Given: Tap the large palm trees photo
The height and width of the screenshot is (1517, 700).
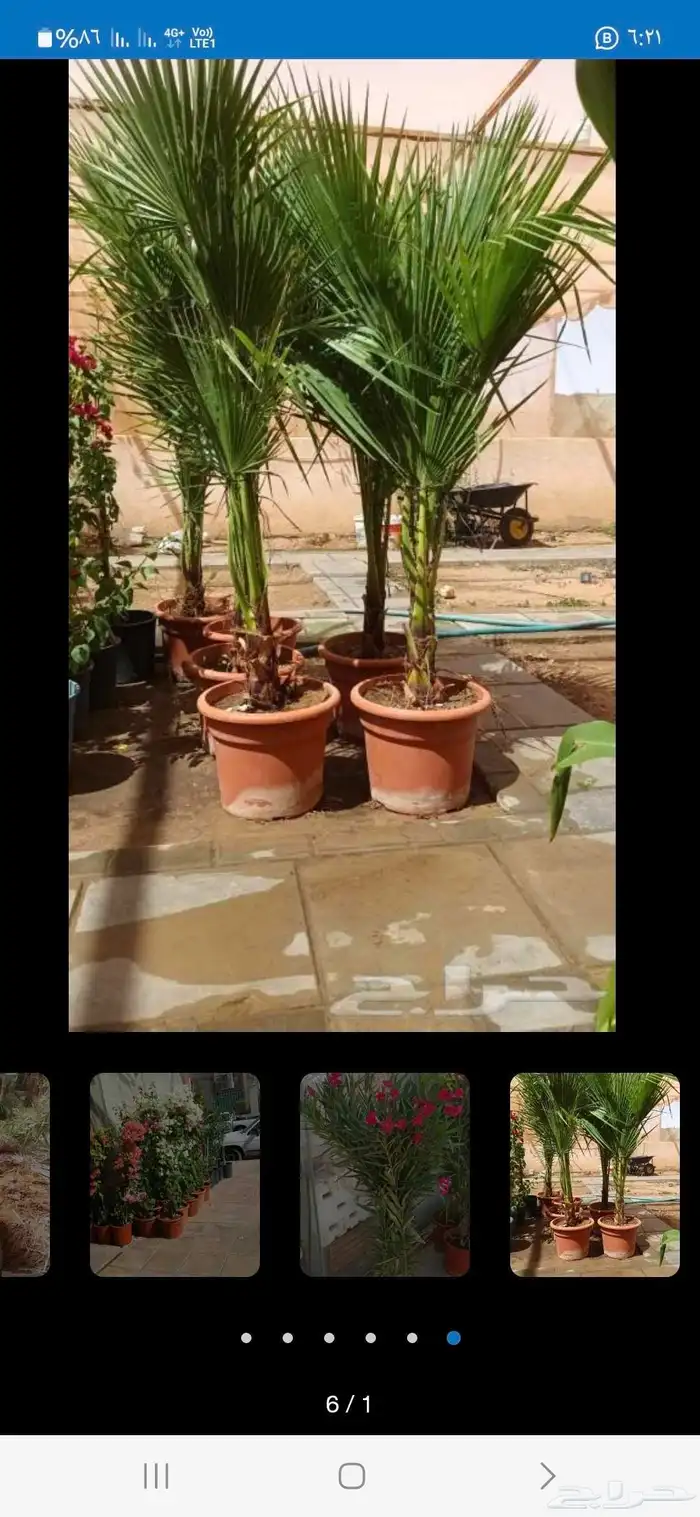Looking at the screenshot, I should (342, 545).
